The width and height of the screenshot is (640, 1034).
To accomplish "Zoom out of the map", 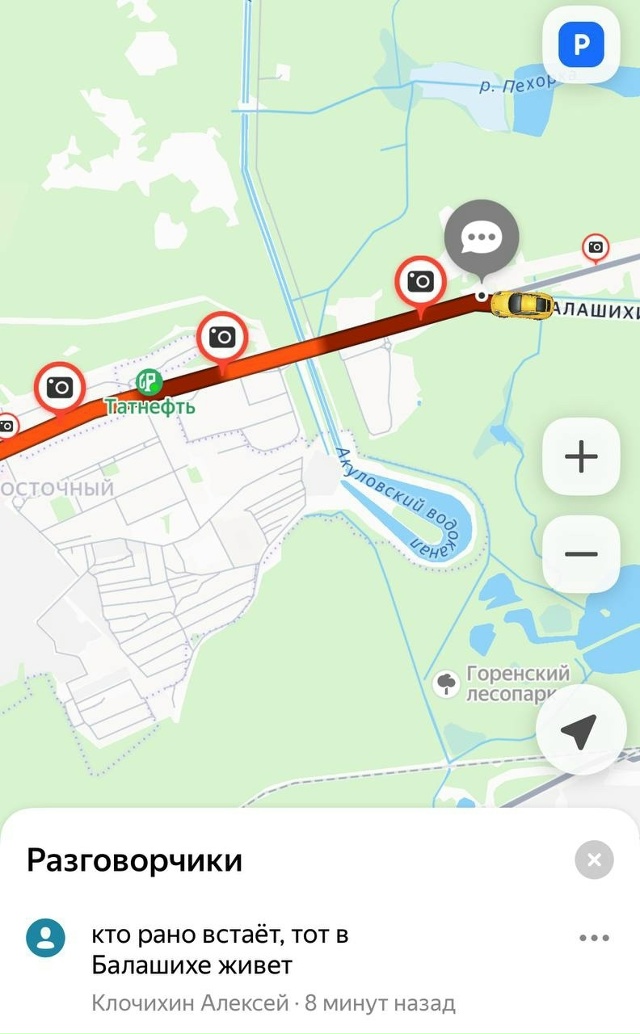I will [581, 554].
